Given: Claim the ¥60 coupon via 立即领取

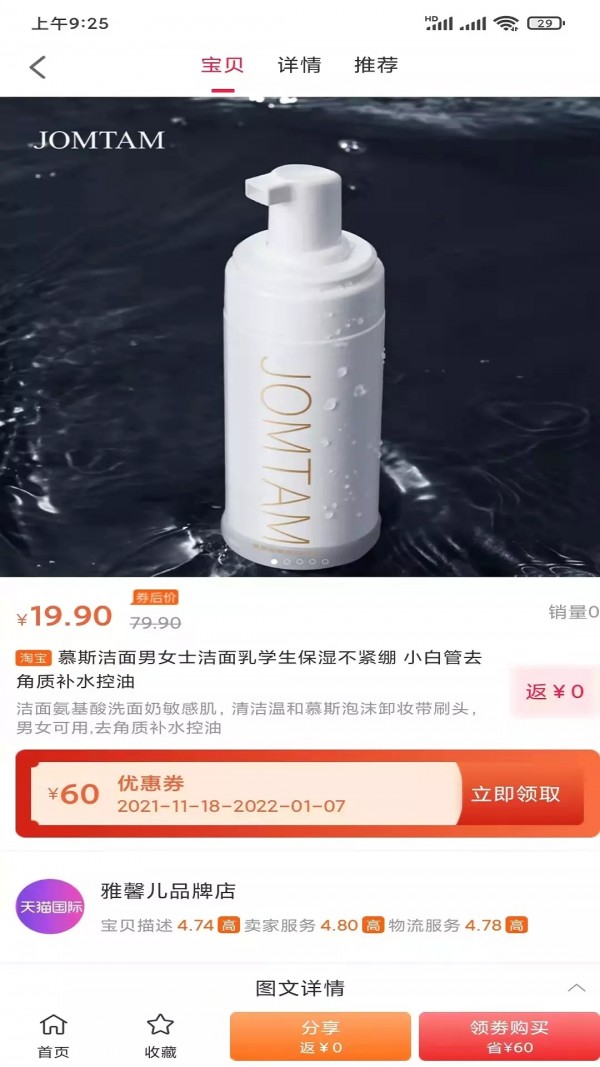Looking at the screenshot, I should point(516,794).
